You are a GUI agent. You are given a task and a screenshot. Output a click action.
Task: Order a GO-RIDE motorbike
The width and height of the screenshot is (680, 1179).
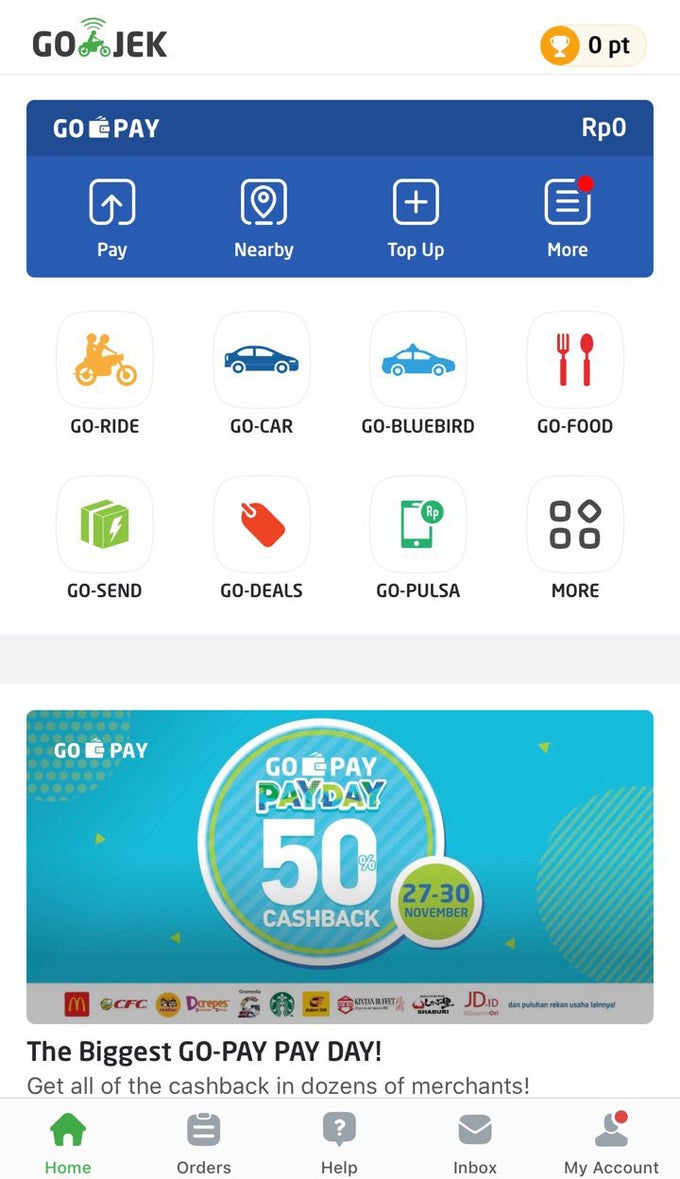105,372
